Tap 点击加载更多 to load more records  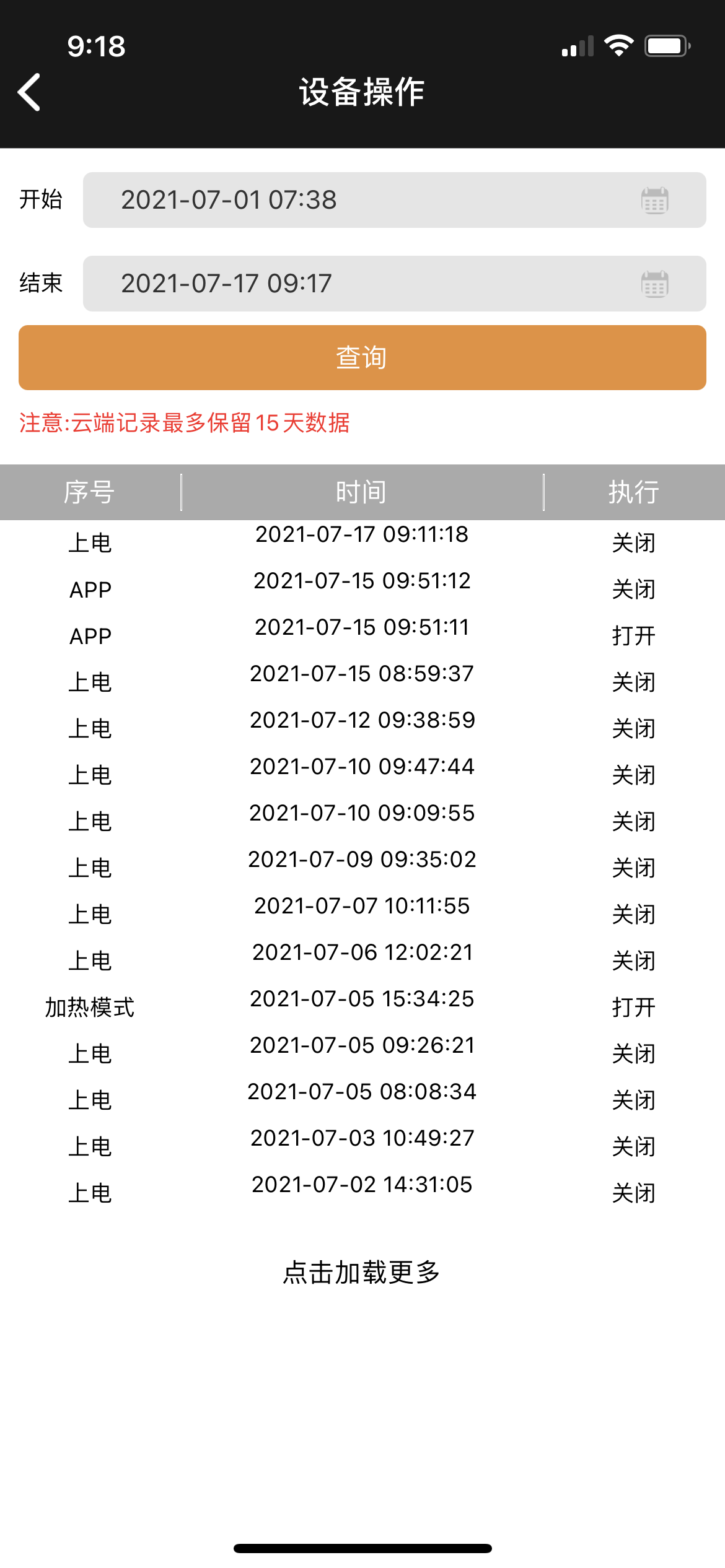click(362, 1272)
